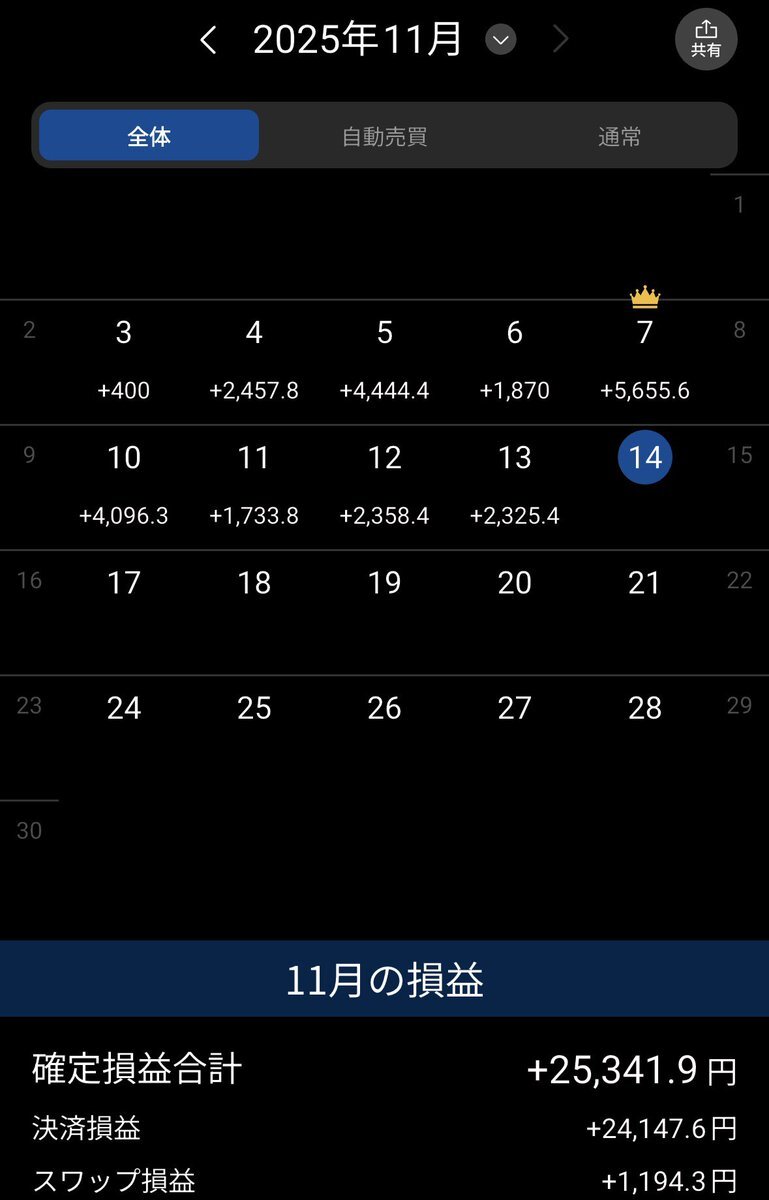The height and width of the screenshot is (1200, 769).
Task: Select November 6 with +1,870
Action: [x=514, y=358]
